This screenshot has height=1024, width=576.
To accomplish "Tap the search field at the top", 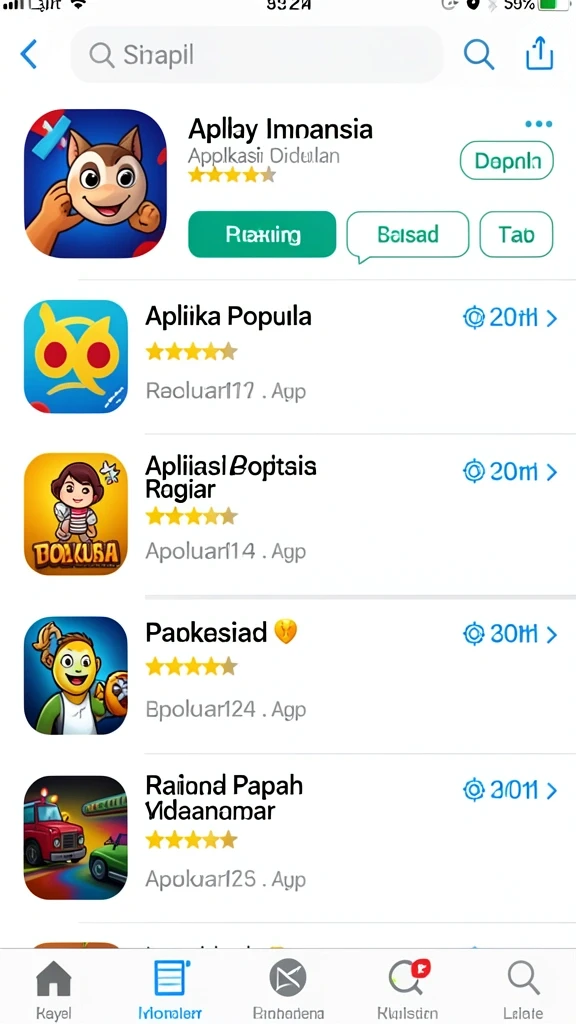I will pyautogui.click(x=257, y=55).
